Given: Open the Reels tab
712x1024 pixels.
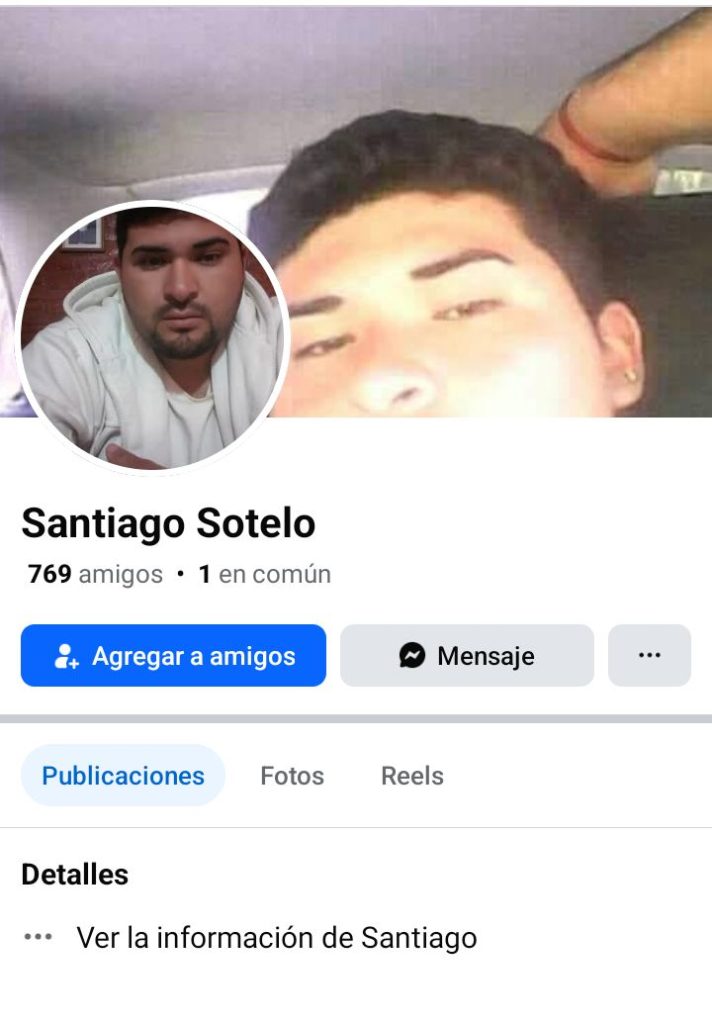Looking at the screenshot, I should tap(412, 776).
